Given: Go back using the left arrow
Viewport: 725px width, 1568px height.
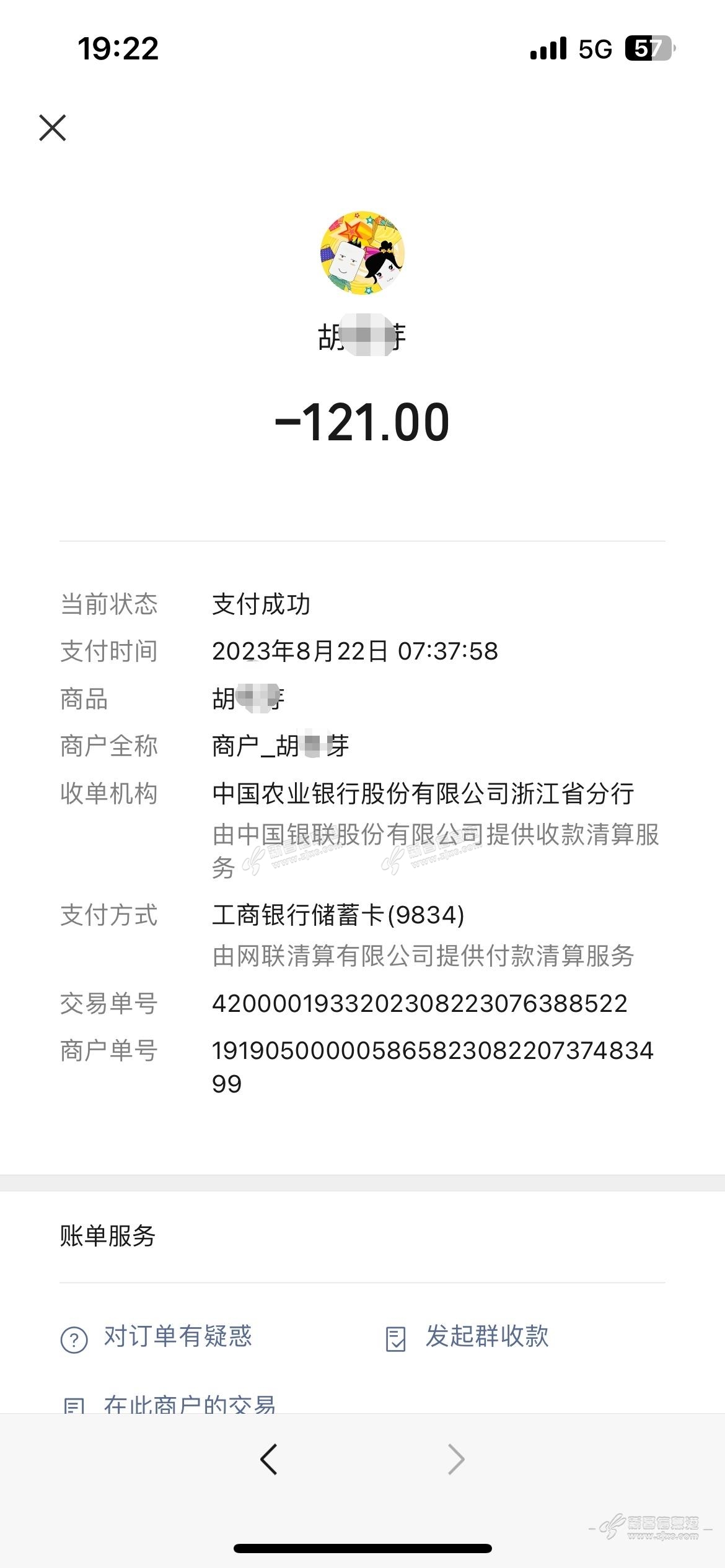Looking at the screenshot, I should pos(268,1460).
